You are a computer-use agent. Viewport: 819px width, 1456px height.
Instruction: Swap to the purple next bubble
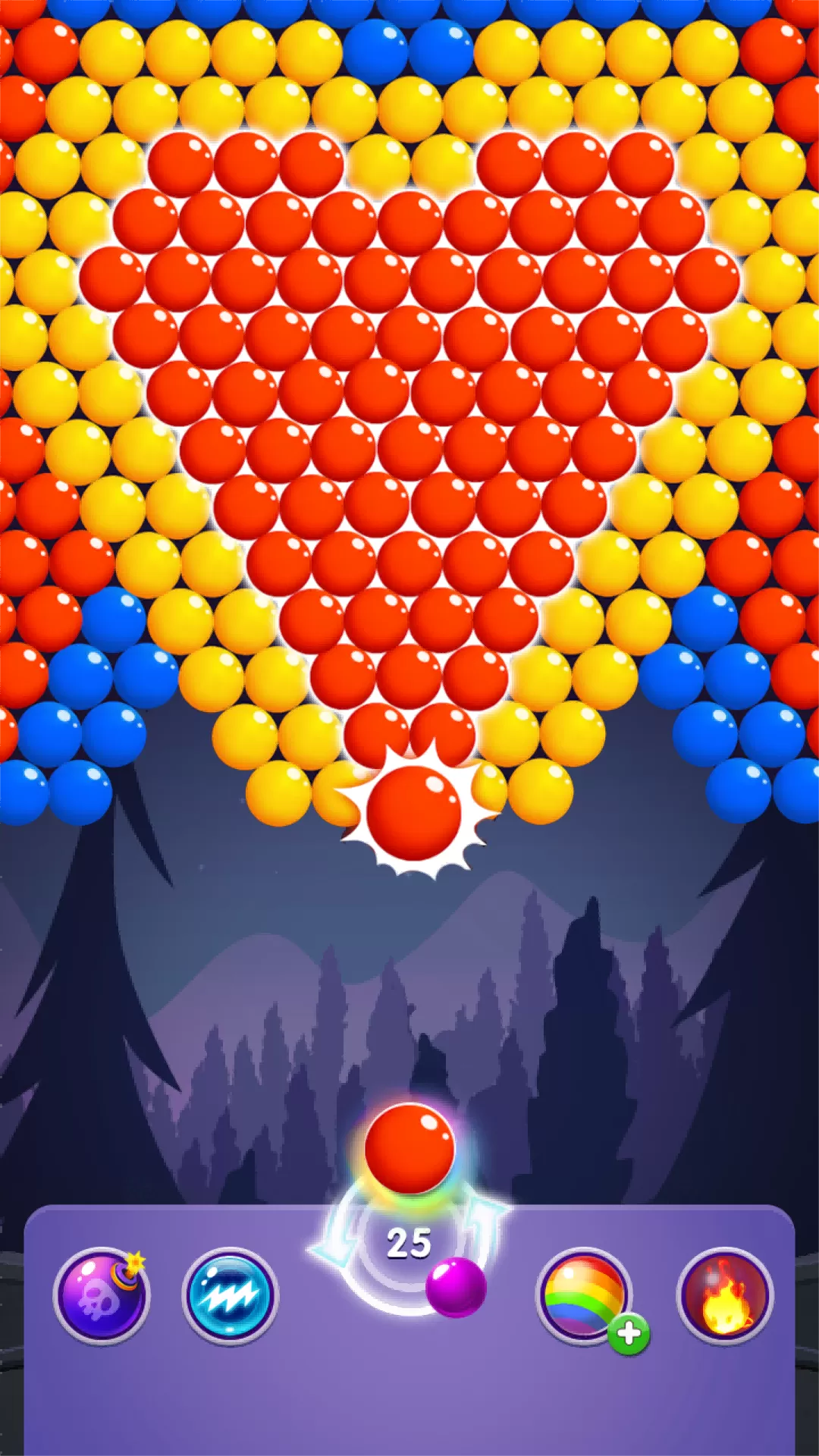[x=456, y=1286]
